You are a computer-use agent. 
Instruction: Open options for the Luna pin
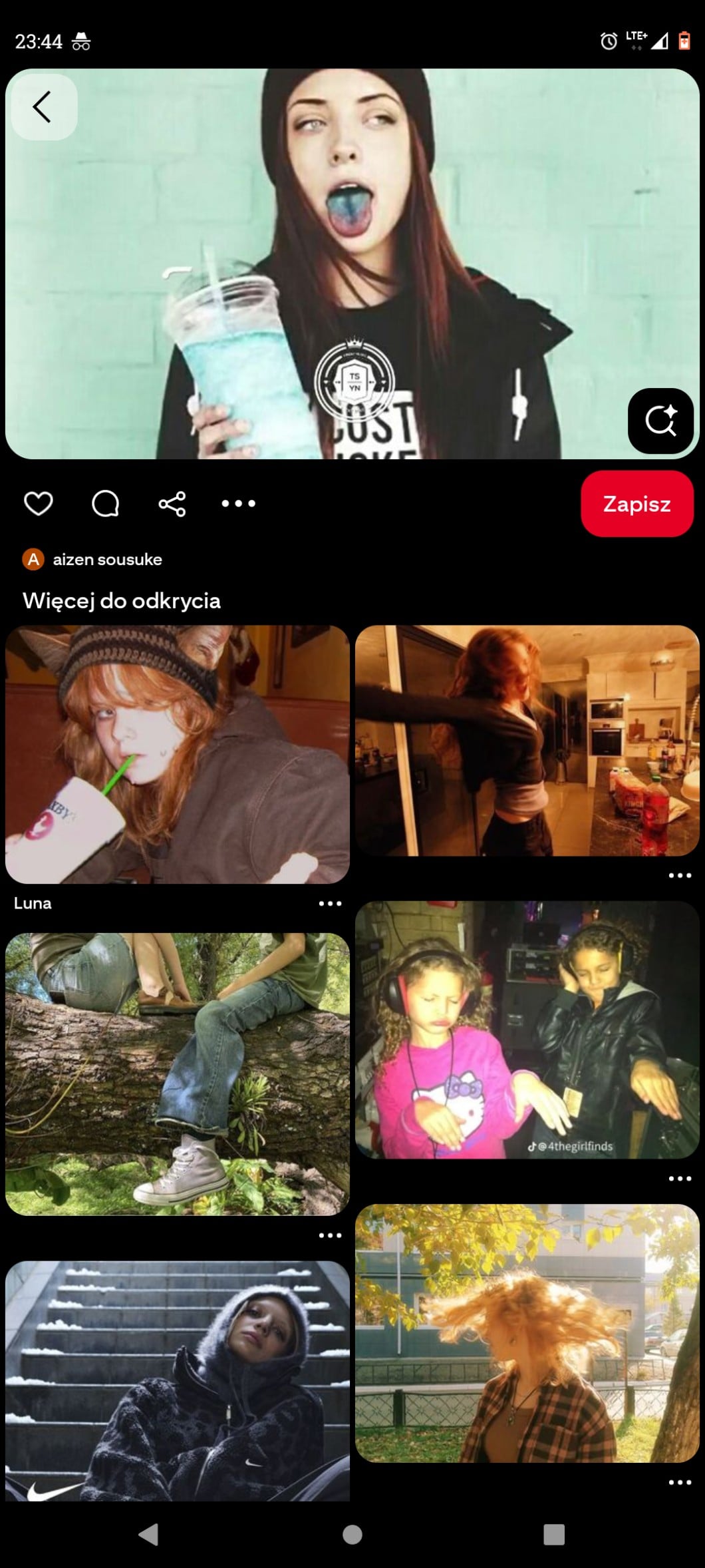pos(330,903)
